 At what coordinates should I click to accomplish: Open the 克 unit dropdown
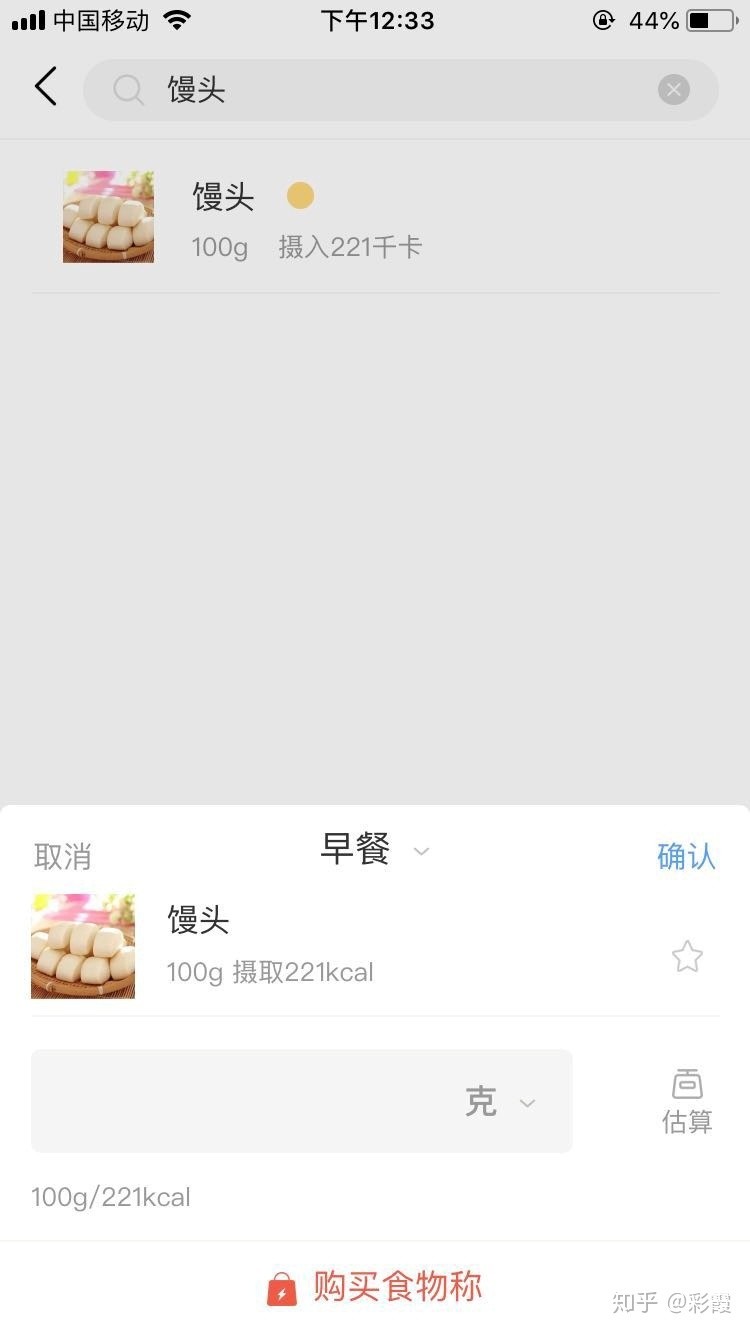tap(501, 1102)
